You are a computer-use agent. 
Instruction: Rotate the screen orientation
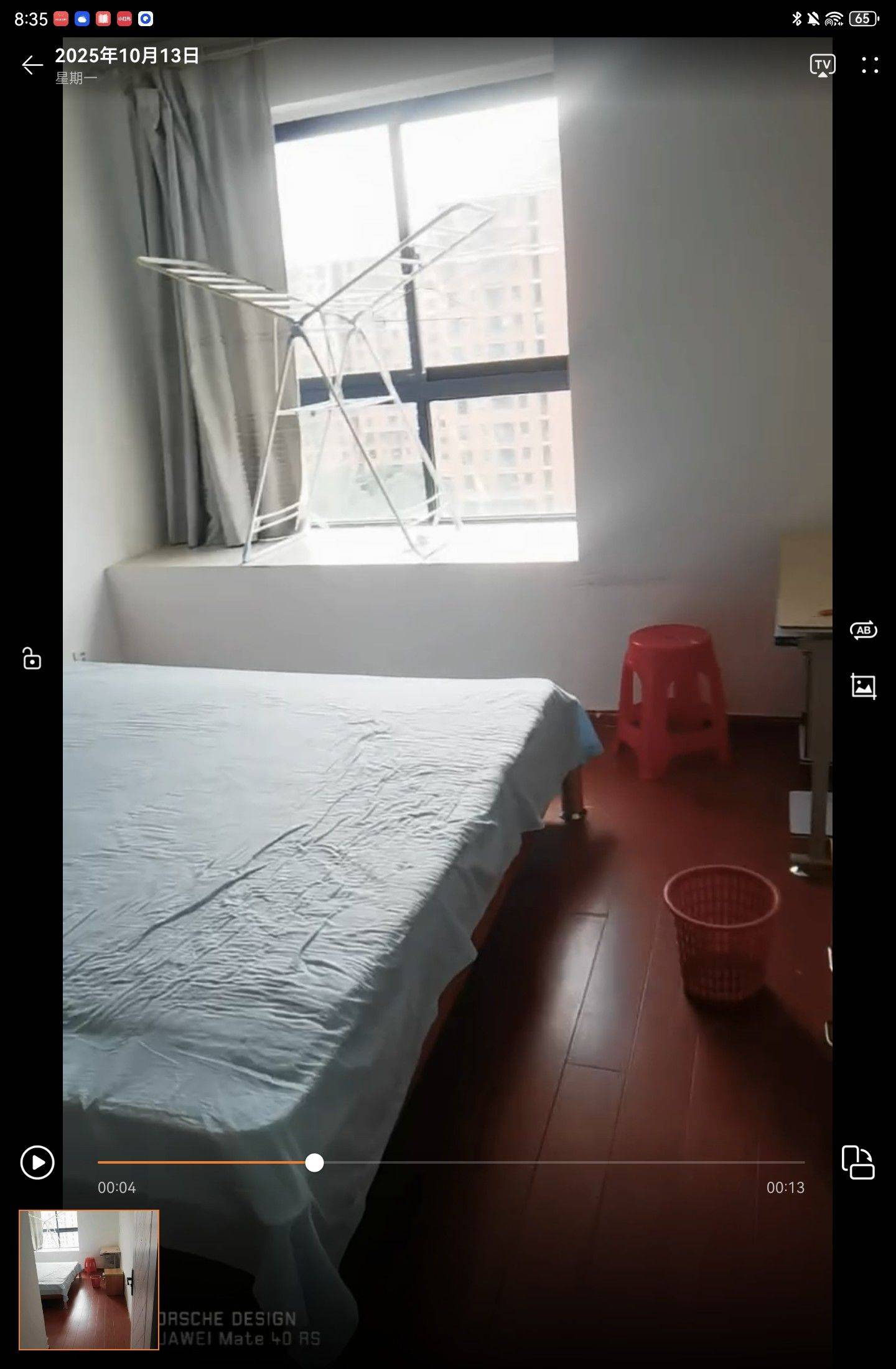click(858, 1162)
